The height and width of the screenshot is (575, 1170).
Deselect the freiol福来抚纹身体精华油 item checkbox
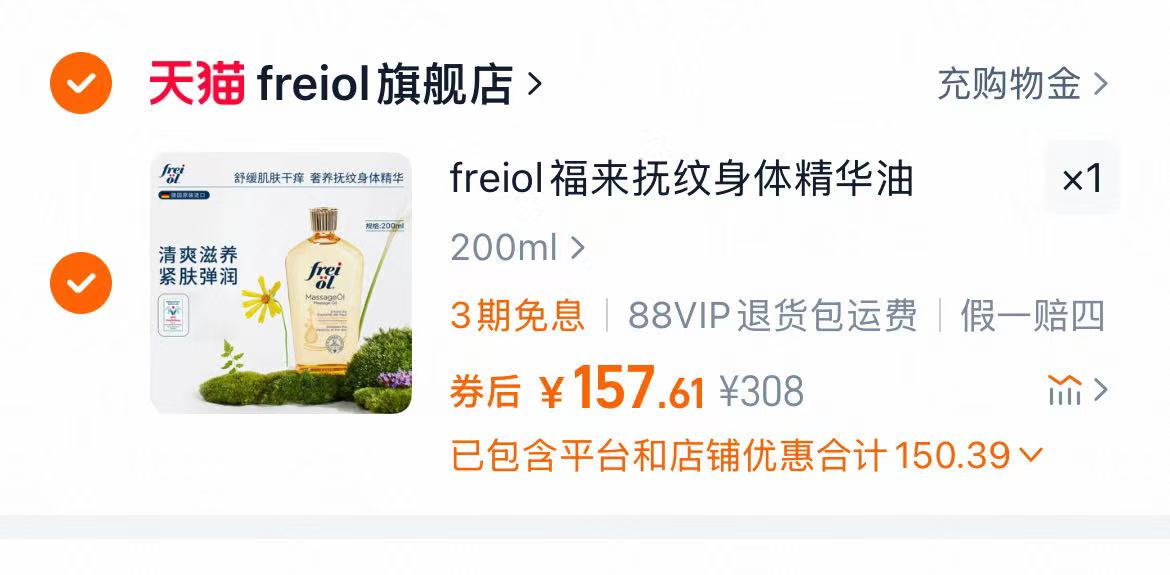[81, 283]
